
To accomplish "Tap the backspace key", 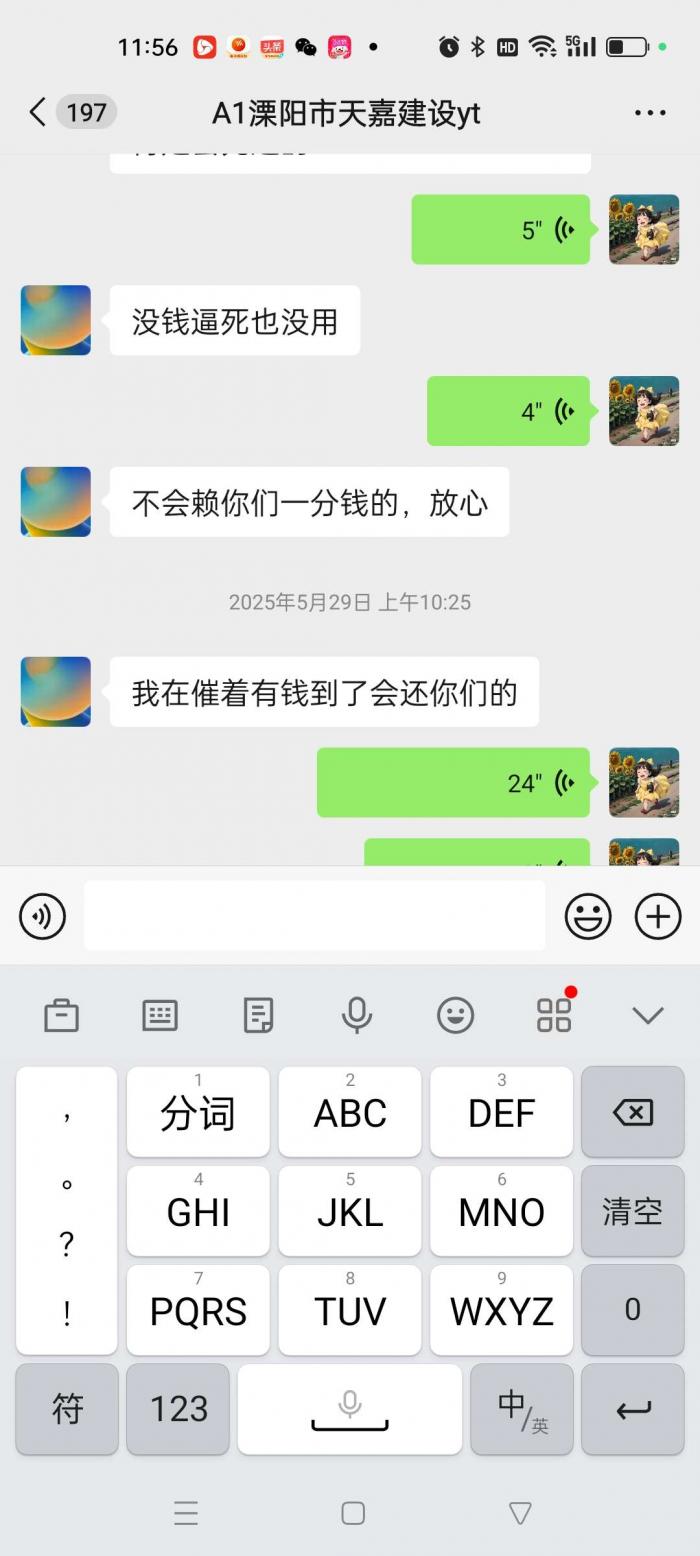I will pyautogui.click(x=632, y=1112).
